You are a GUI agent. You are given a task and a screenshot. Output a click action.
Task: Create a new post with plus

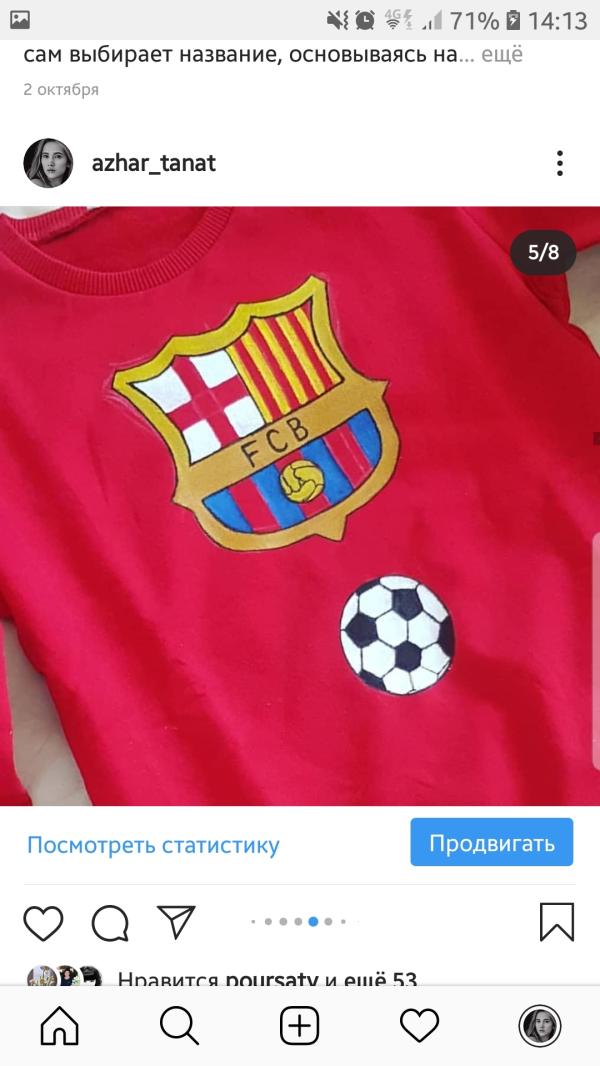click(x=300, y=1025)
